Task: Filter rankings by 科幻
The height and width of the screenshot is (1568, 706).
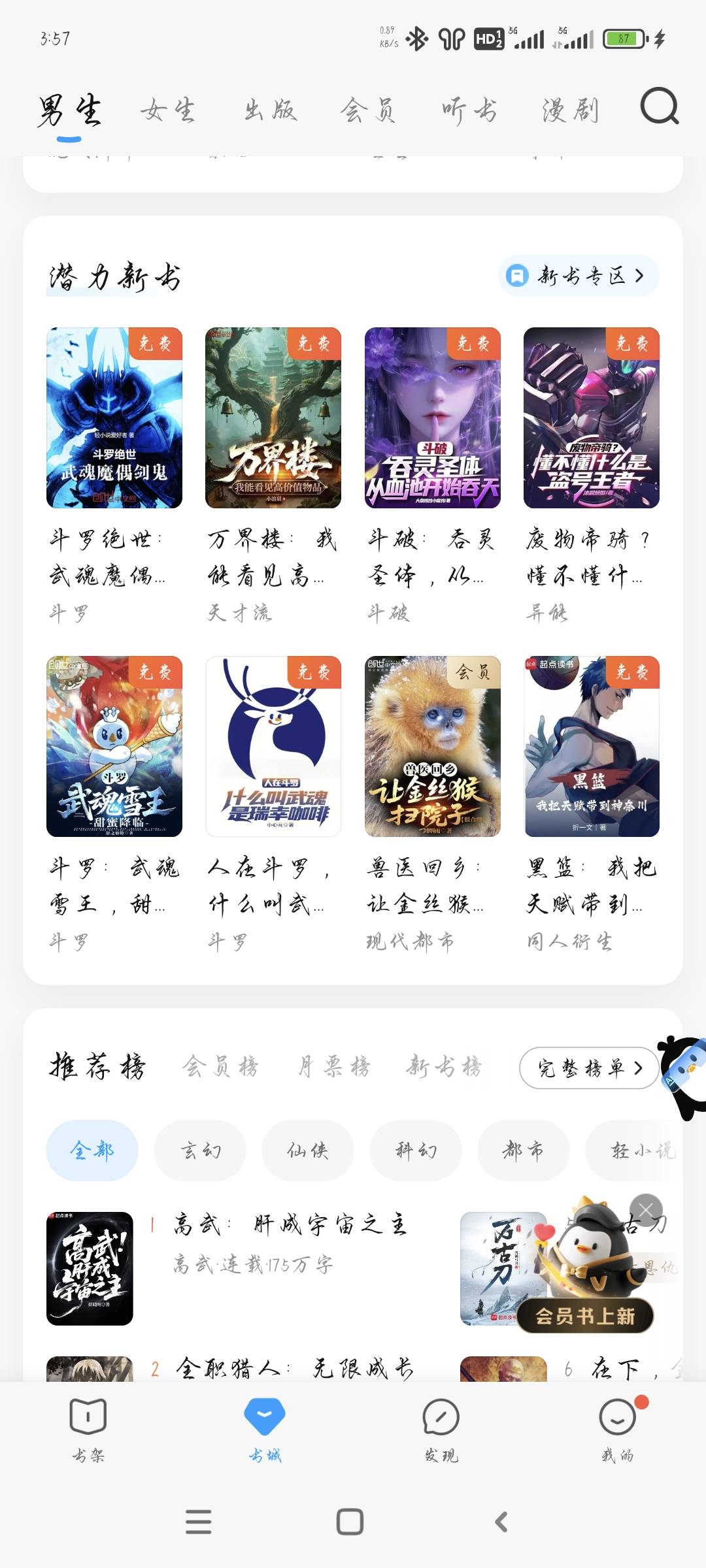Action: click(416, 1151)
